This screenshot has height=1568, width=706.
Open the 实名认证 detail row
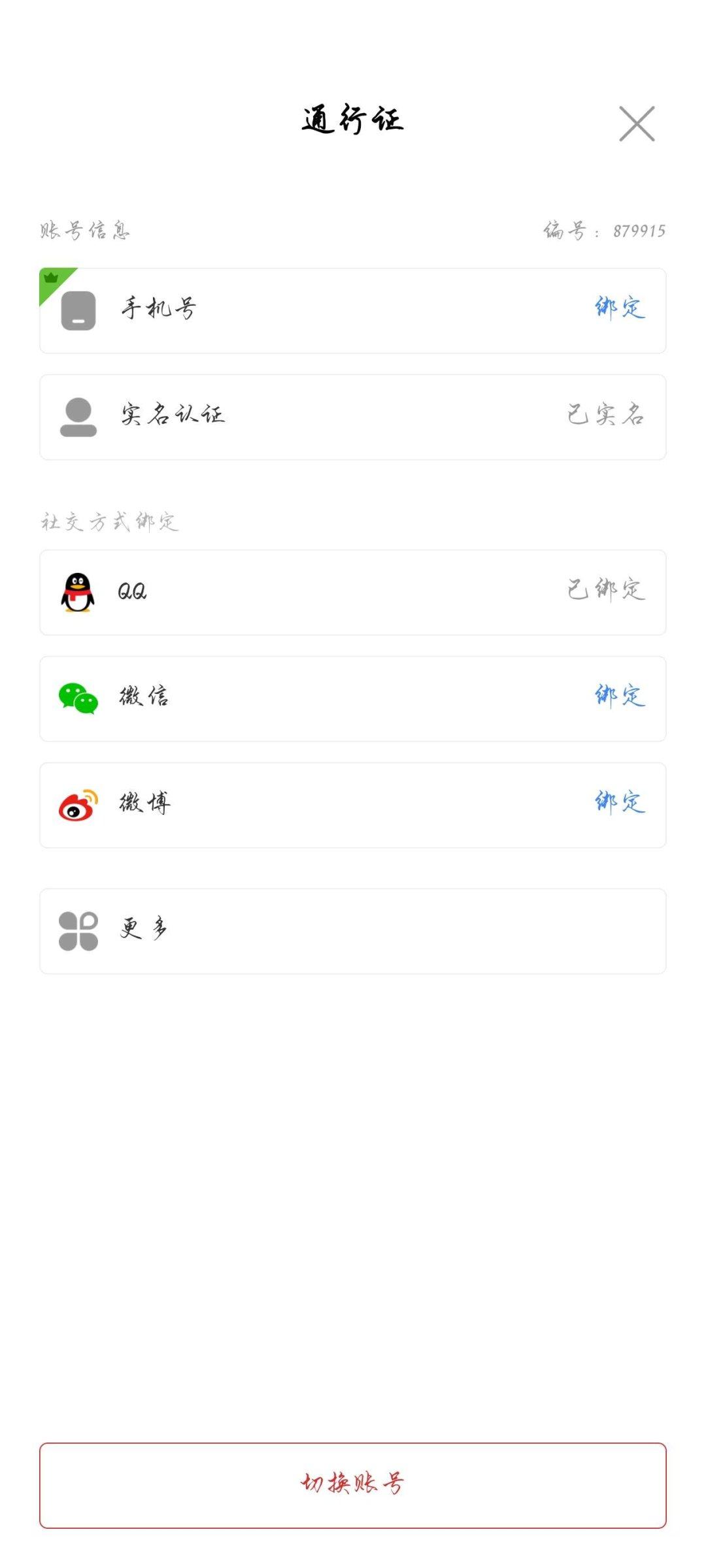pos(353,417)
